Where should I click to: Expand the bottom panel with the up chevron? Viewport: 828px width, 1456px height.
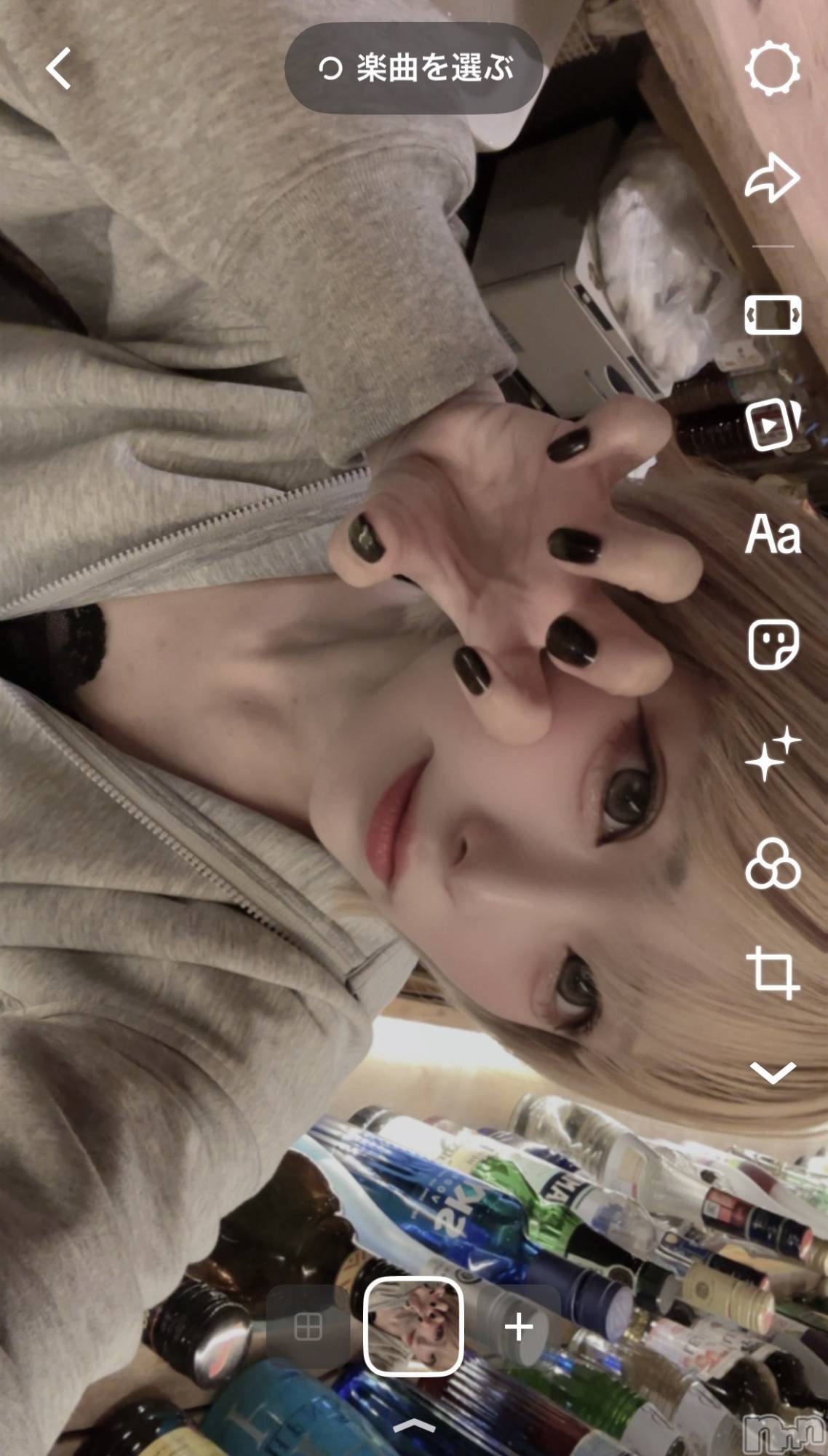click(x=414, y=1425)
